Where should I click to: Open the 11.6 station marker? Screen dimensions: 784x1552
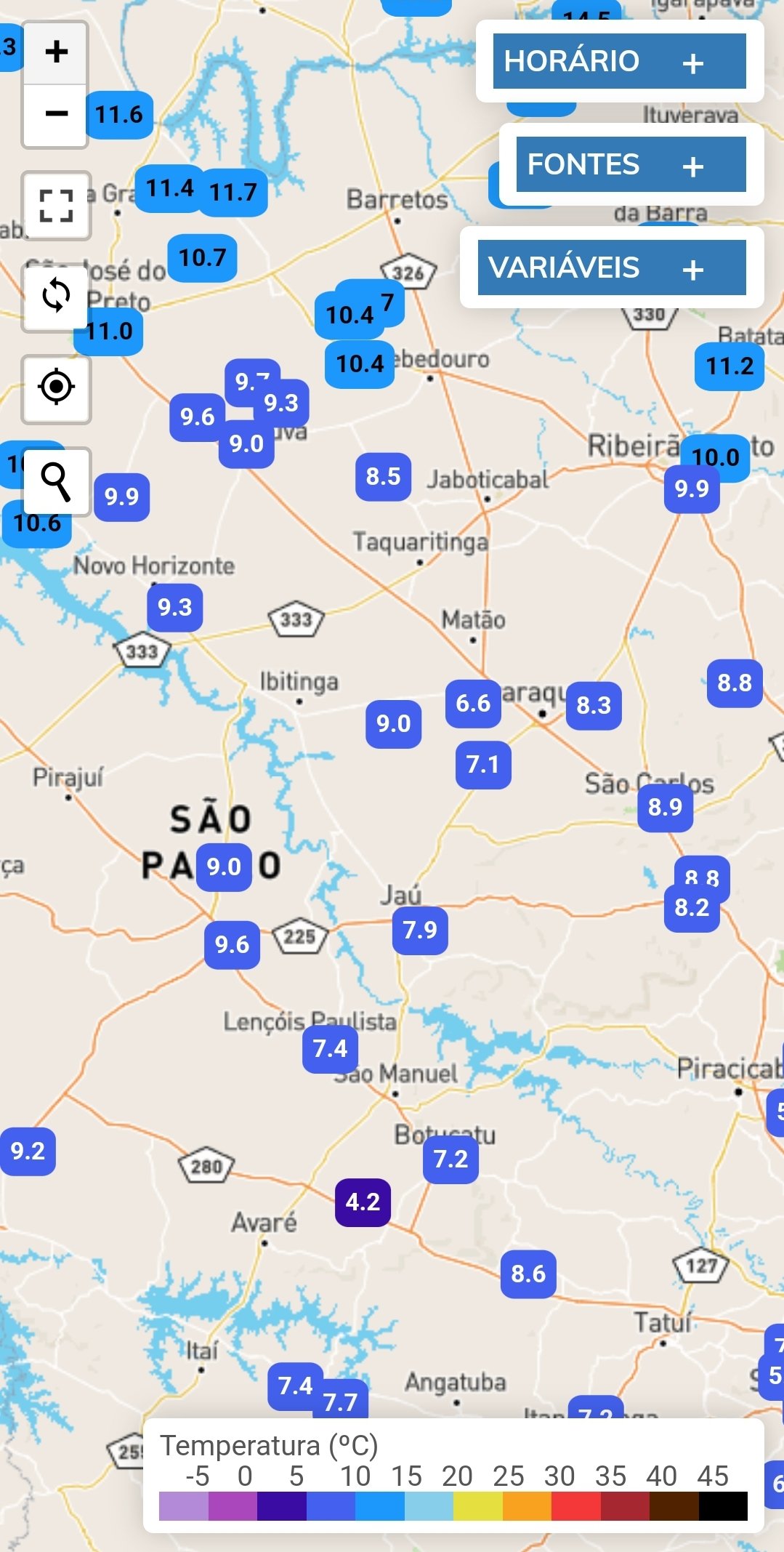click(x=119, y=115)
